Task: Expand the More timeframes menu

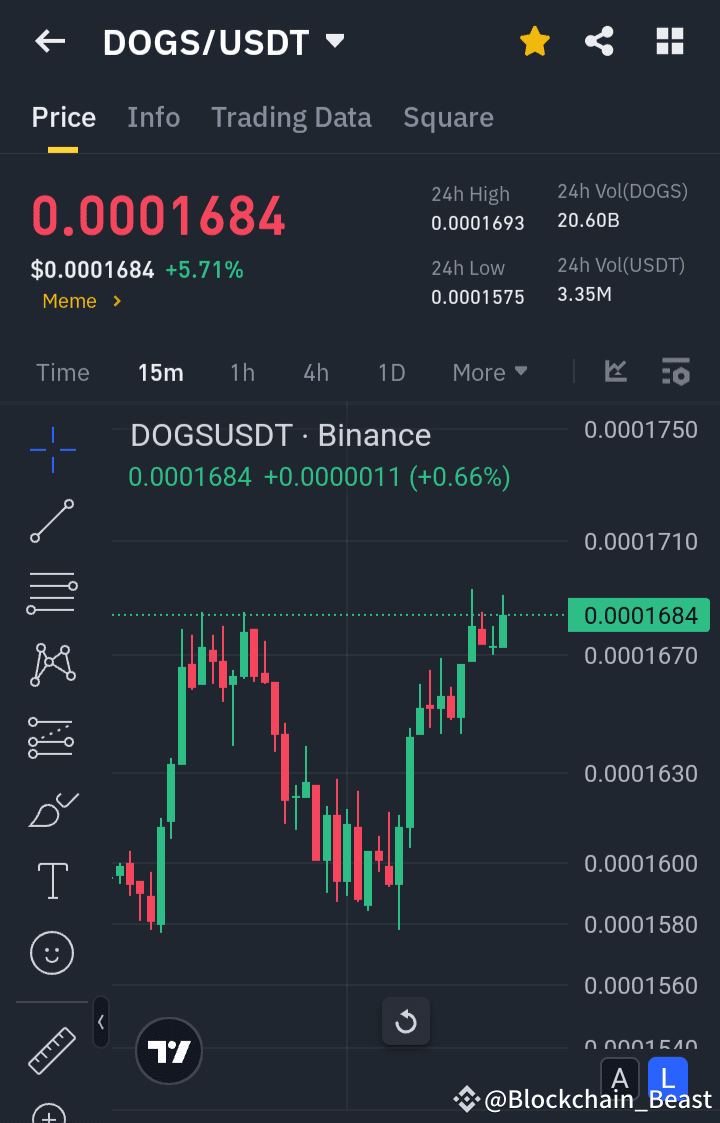Action: pyautogui.click(x=489, y=371)
